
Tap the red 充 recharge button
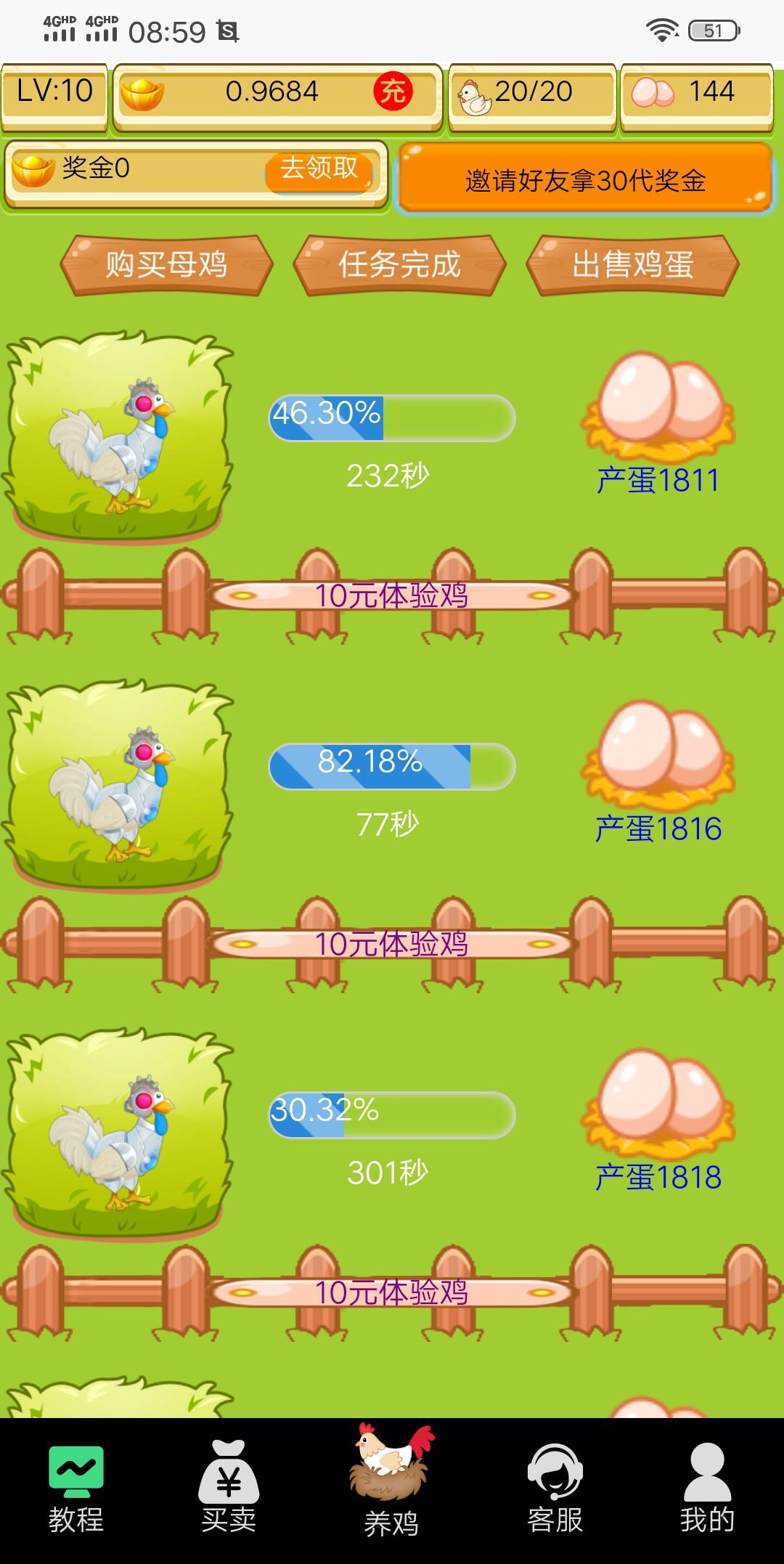393,92
